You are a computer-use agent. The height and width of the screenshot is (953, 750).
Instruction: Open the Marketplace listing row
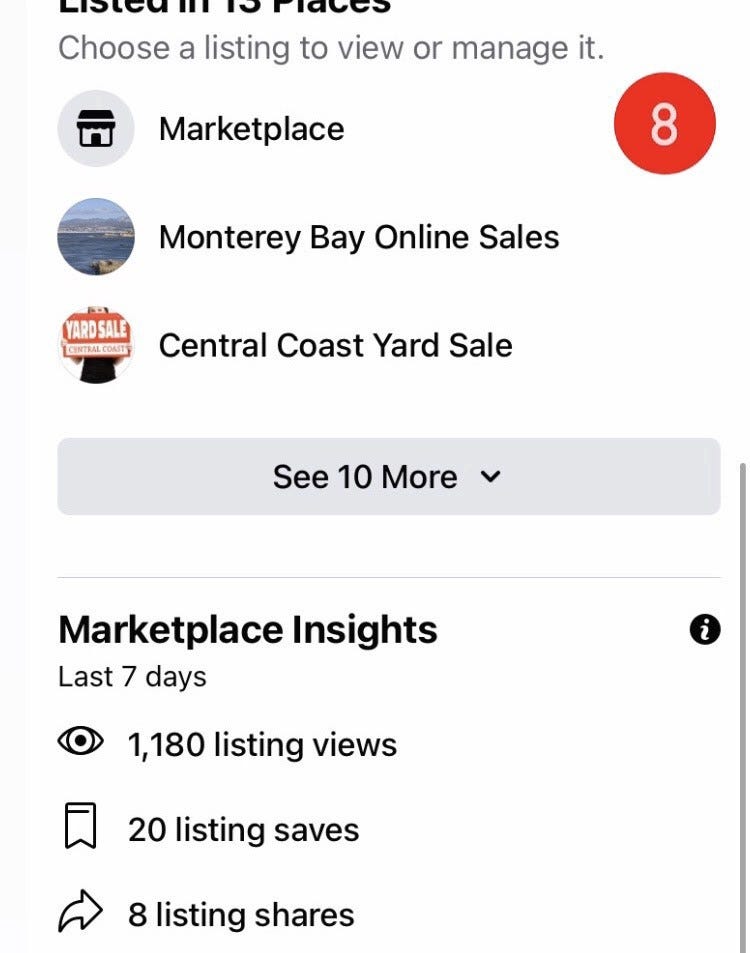tap(389, 128)
